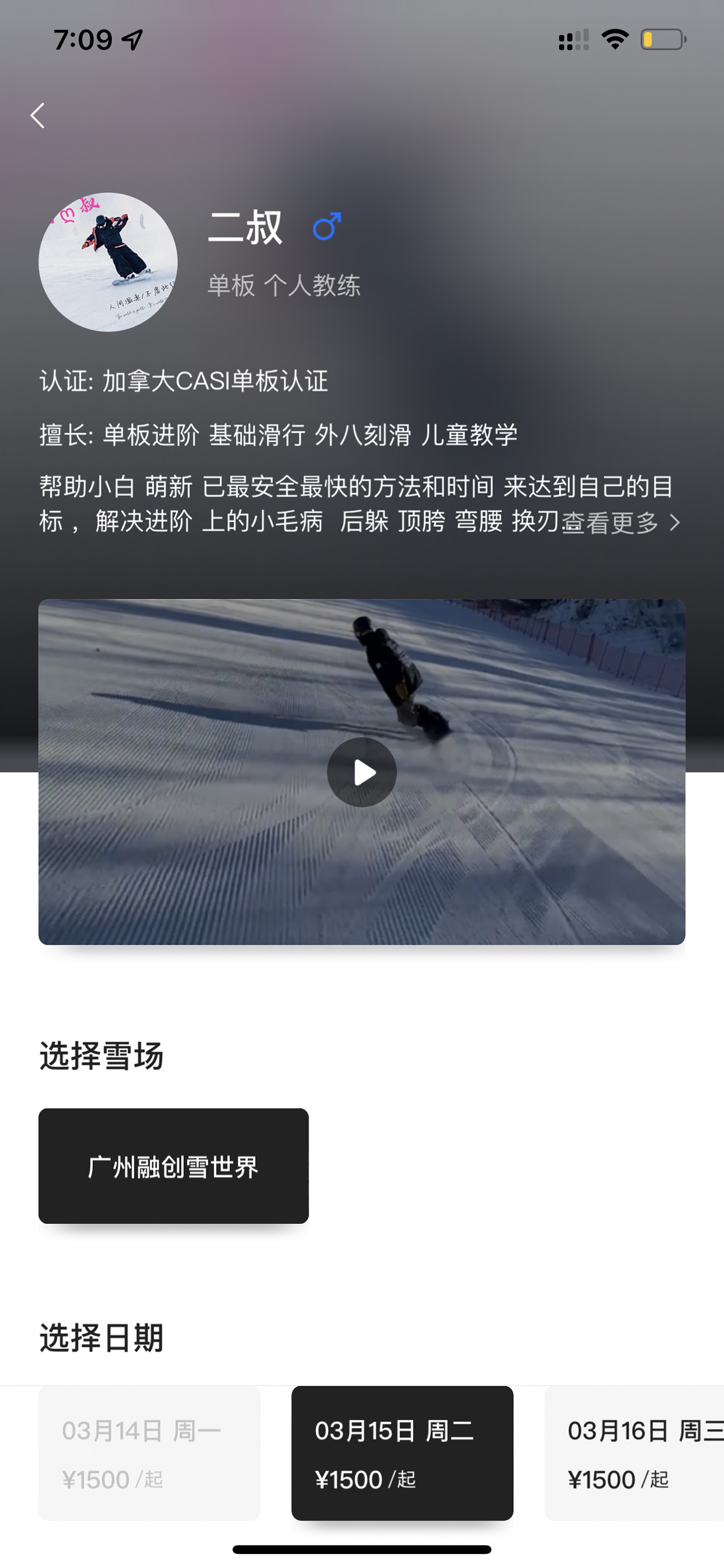Open 二叔's profile avatar
Viewport: 724px width, 1568px height.
107,262
